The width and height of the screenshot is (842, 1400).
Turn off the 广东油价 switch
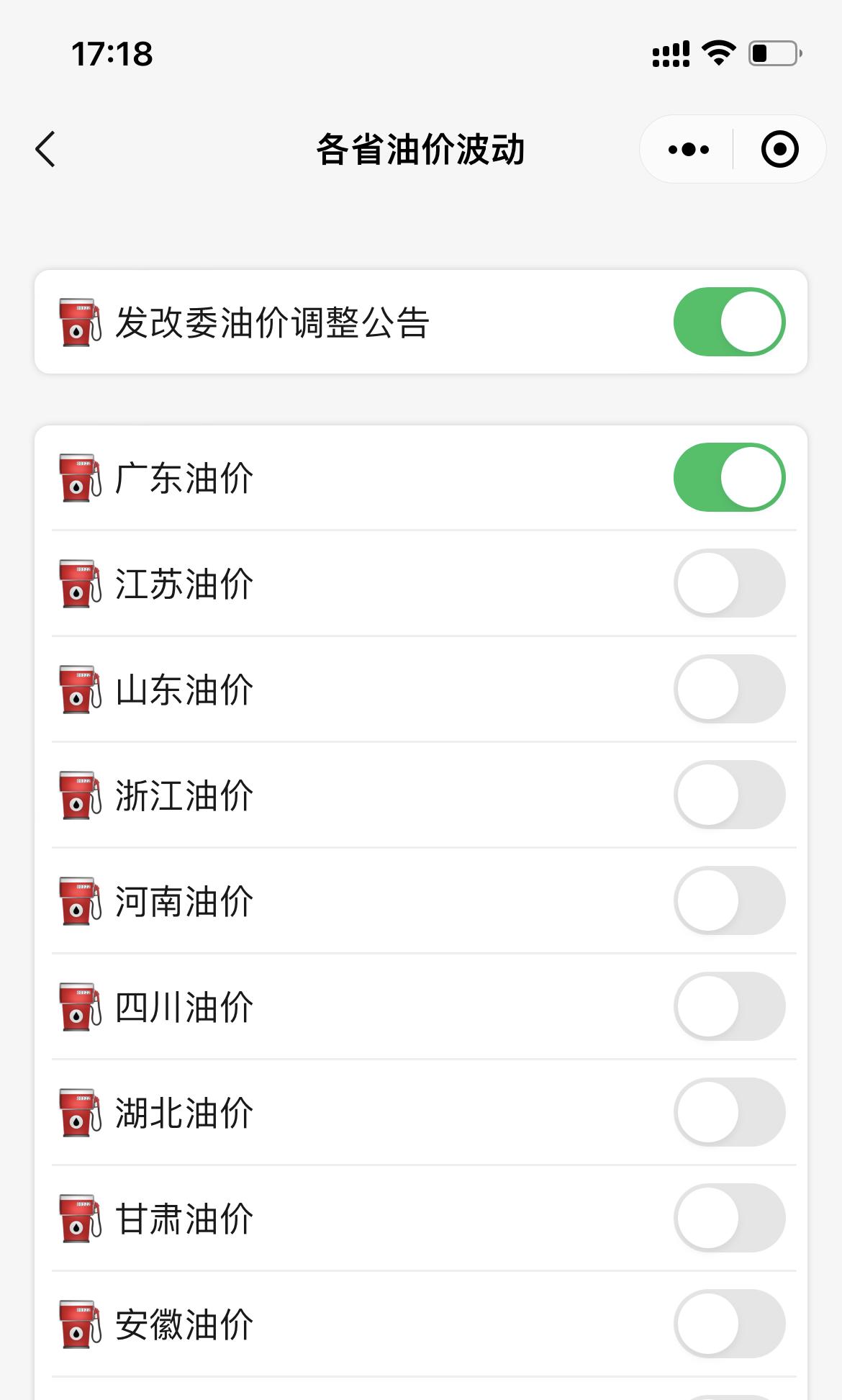pos(729,477)
